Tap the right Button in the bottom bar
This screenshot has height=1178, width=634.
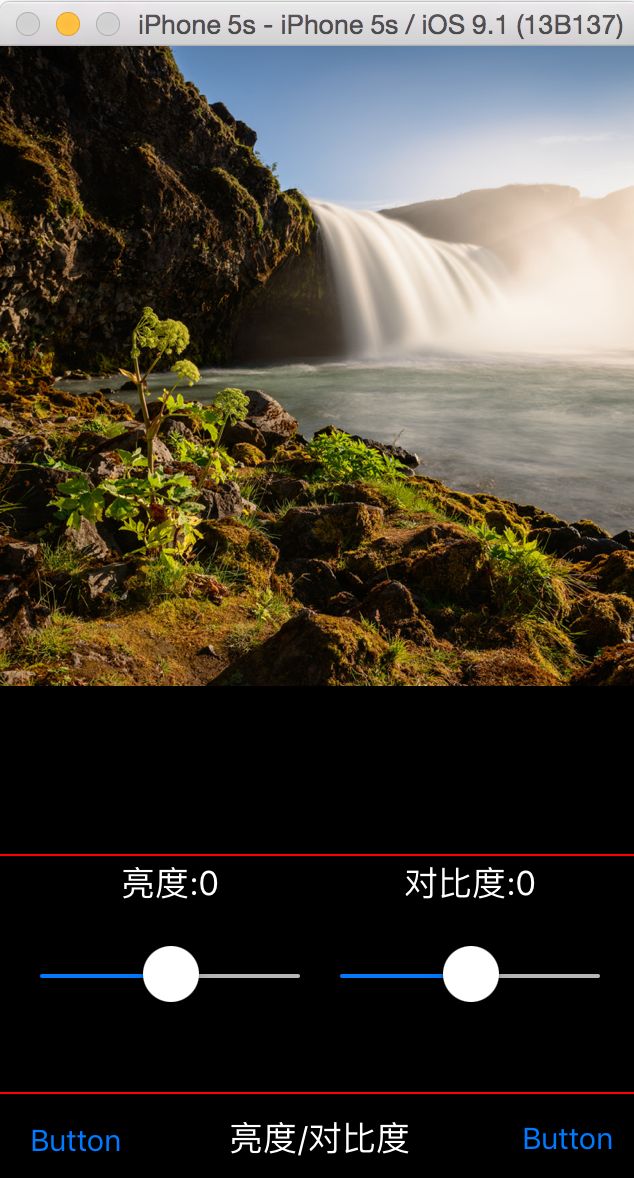[567, 1139]
